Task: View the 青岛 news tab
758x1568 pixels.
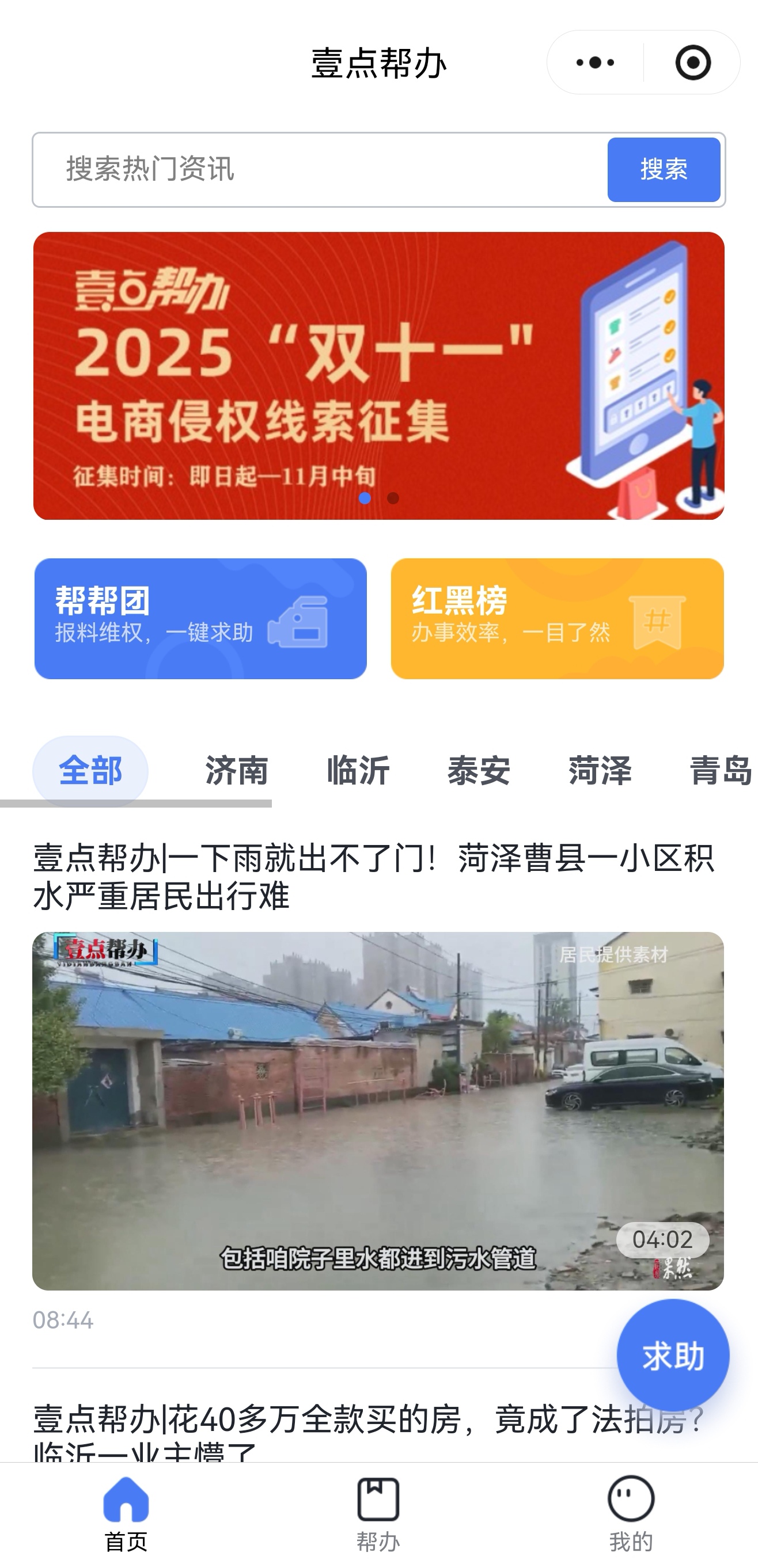Action: point(720,771)
